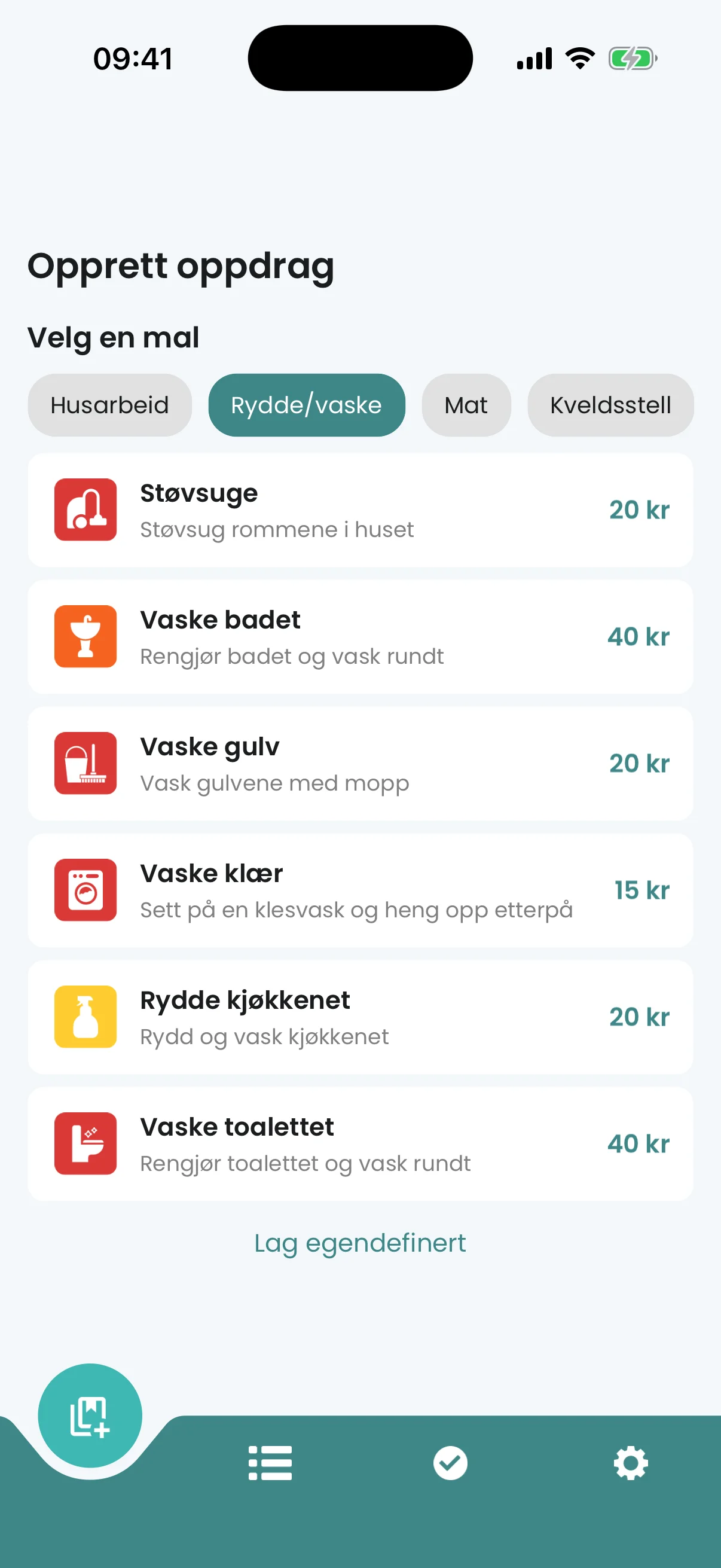Viewport: 721px width, 1568px height.
Task: Activate the Kveldsstell filter chip
Action: click(610, 405)
